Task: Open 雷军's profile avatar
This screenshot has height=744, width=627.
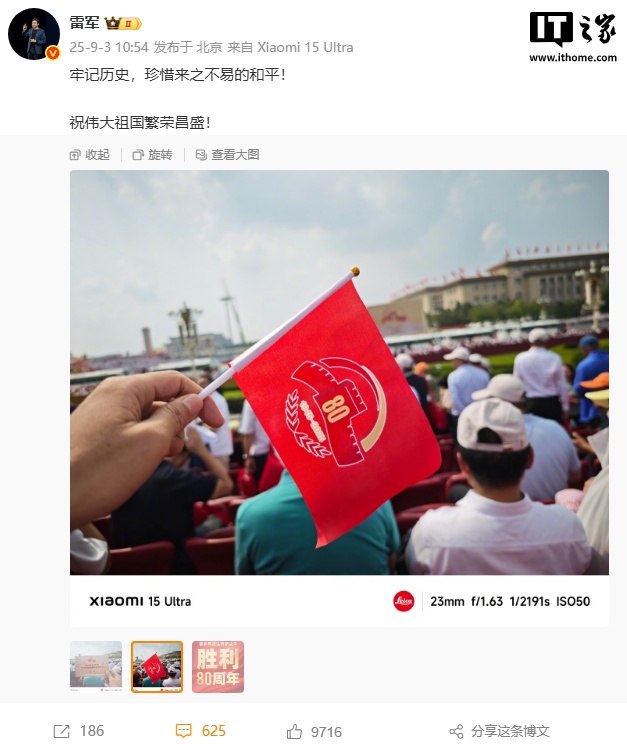Action: point(34,34)
